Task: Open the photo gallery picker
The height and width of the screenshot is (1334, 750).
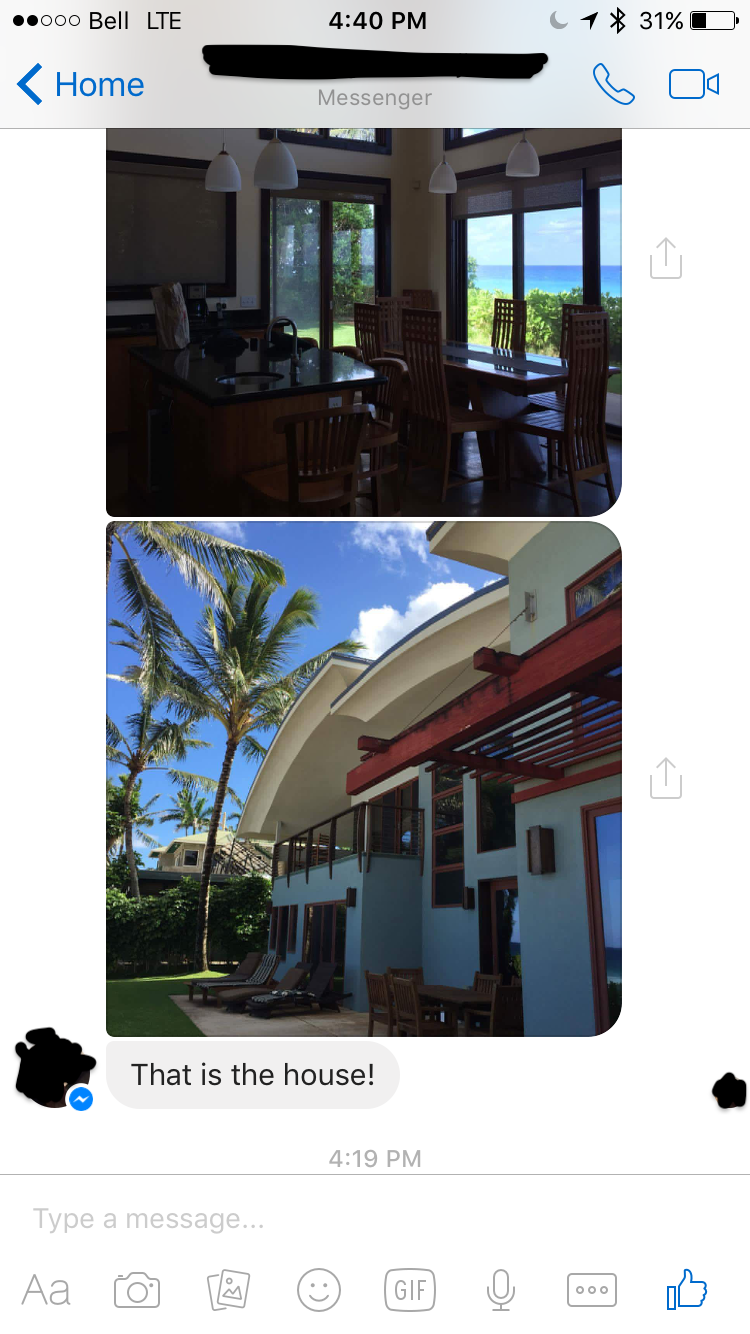Action: [x=228, y=1290]
